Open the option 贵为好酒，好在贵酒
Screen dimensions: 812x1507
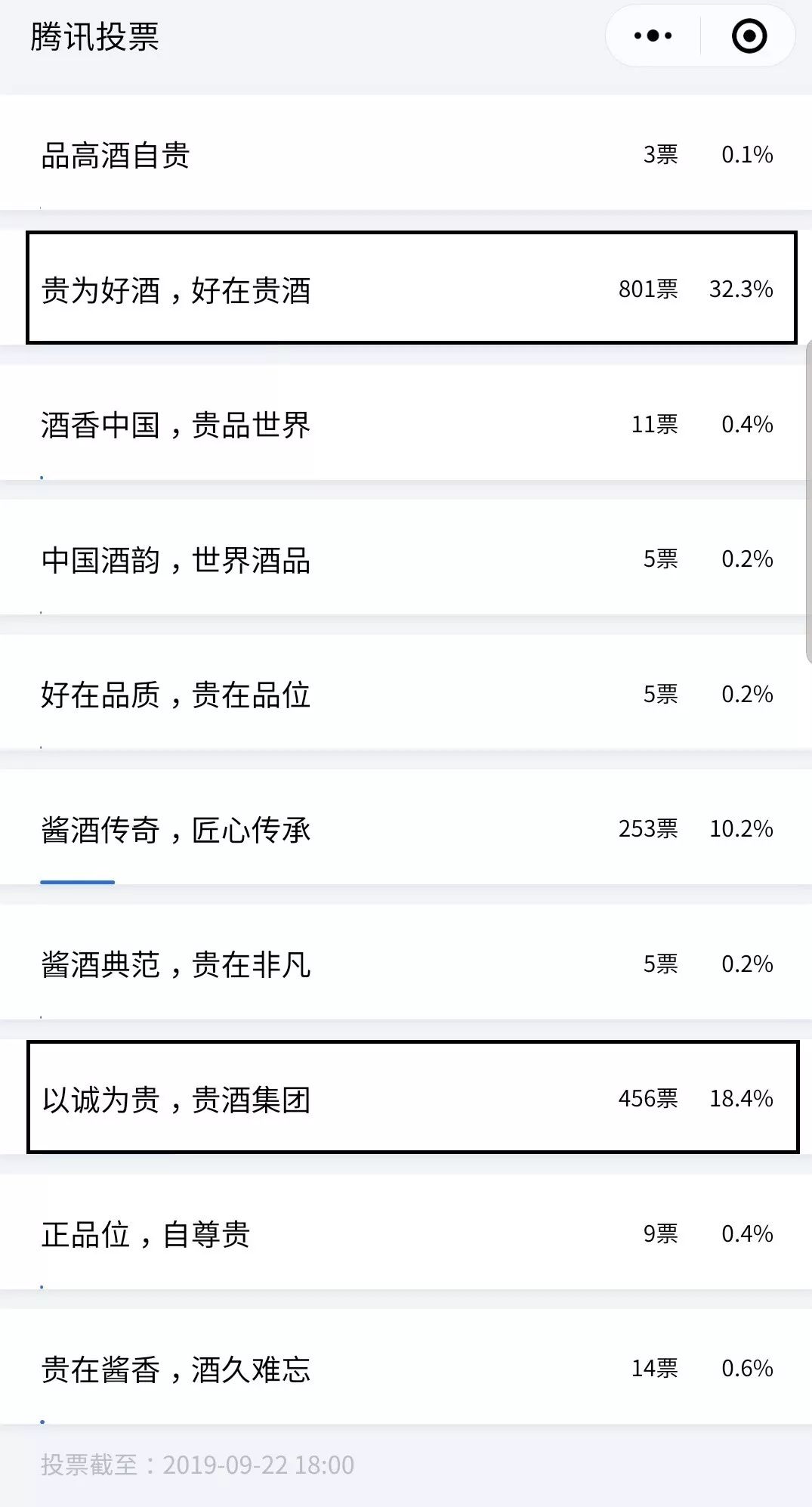click(x=412, y=288)
